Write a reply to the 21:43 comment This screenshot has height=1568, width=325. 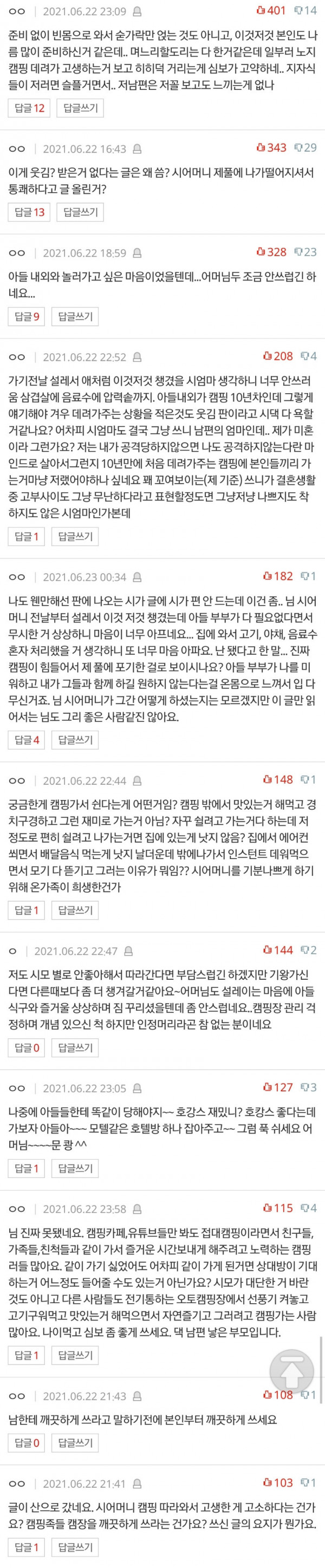coord(75,1442)
